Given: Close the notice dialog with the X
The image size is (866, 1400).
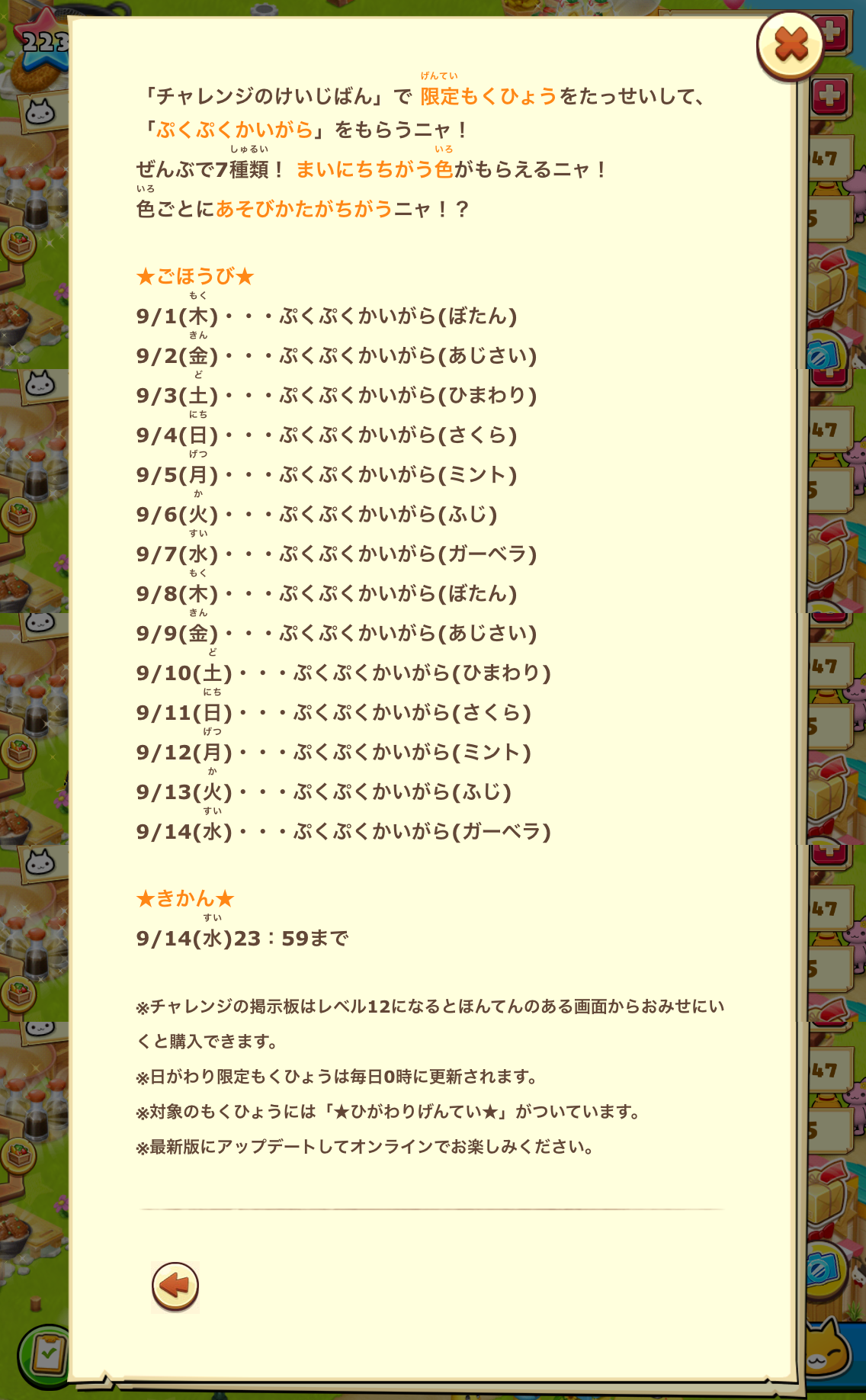Looking at the screenshot, I should tap(791, 46).
